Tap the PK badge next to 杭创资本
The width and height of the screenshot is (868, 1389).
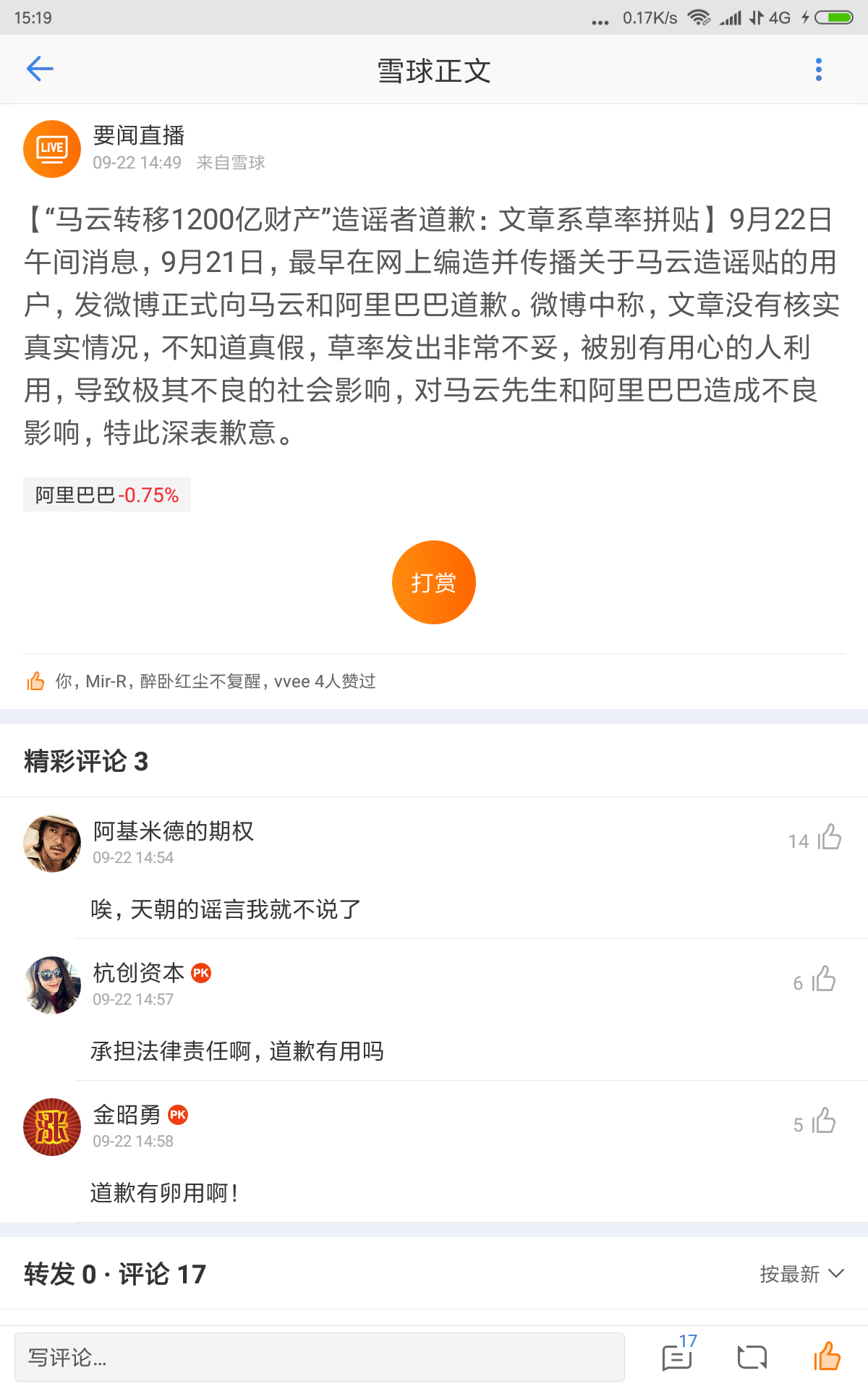203,973
